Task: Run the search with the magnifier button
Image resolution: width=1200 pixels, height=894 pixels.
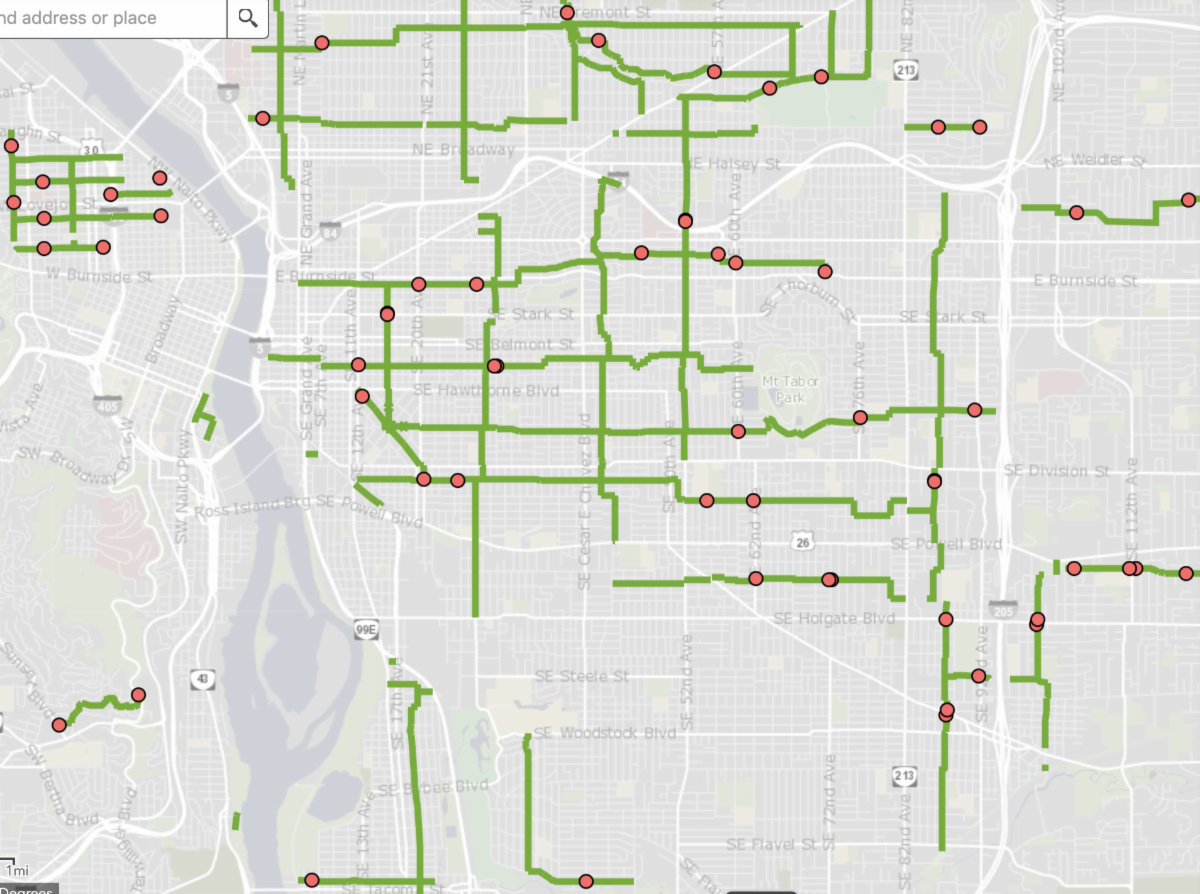Action: pos(248,18)
